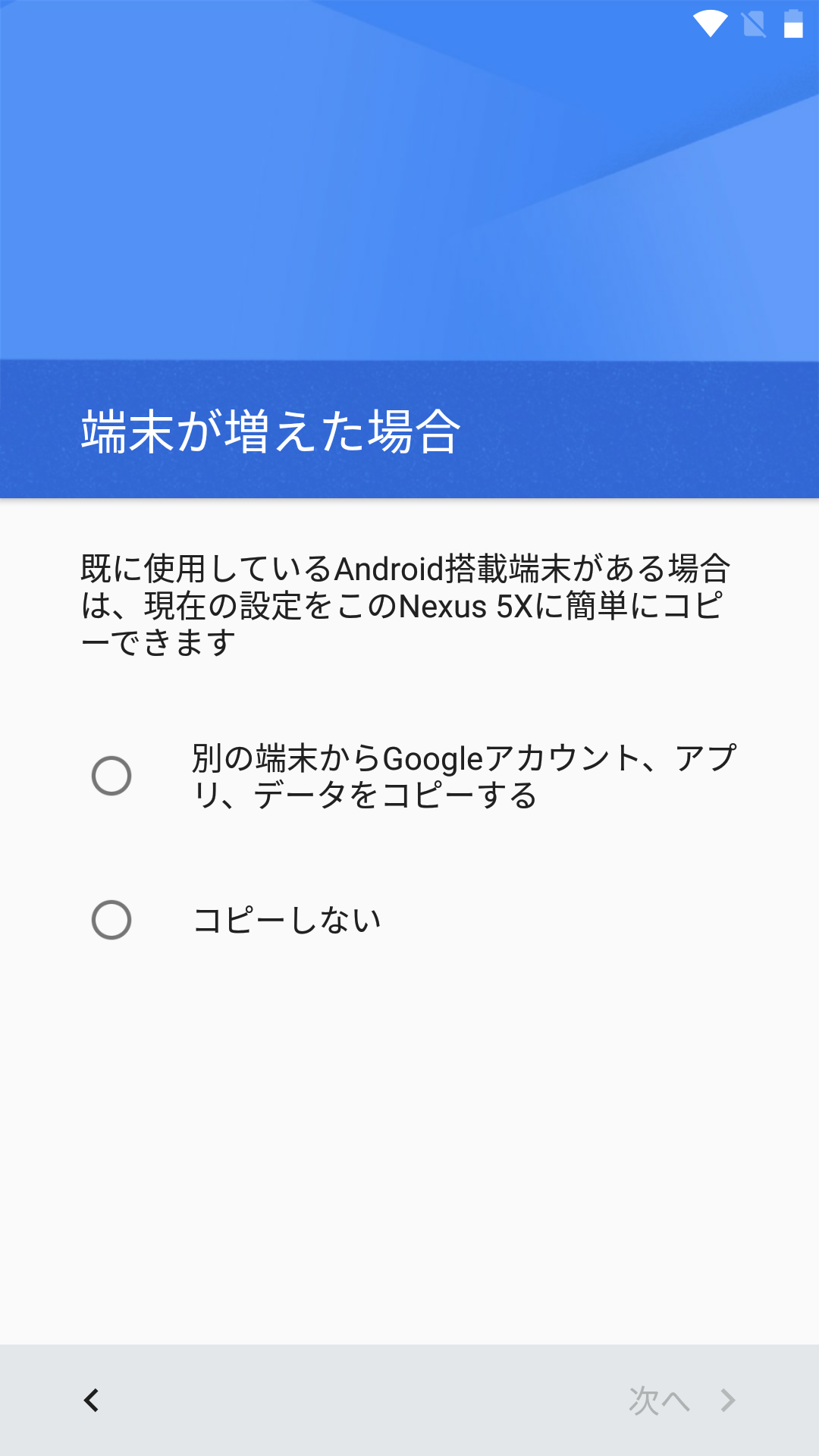
Task: Choose the コピーしない option
Action: [x=409, y=920]
